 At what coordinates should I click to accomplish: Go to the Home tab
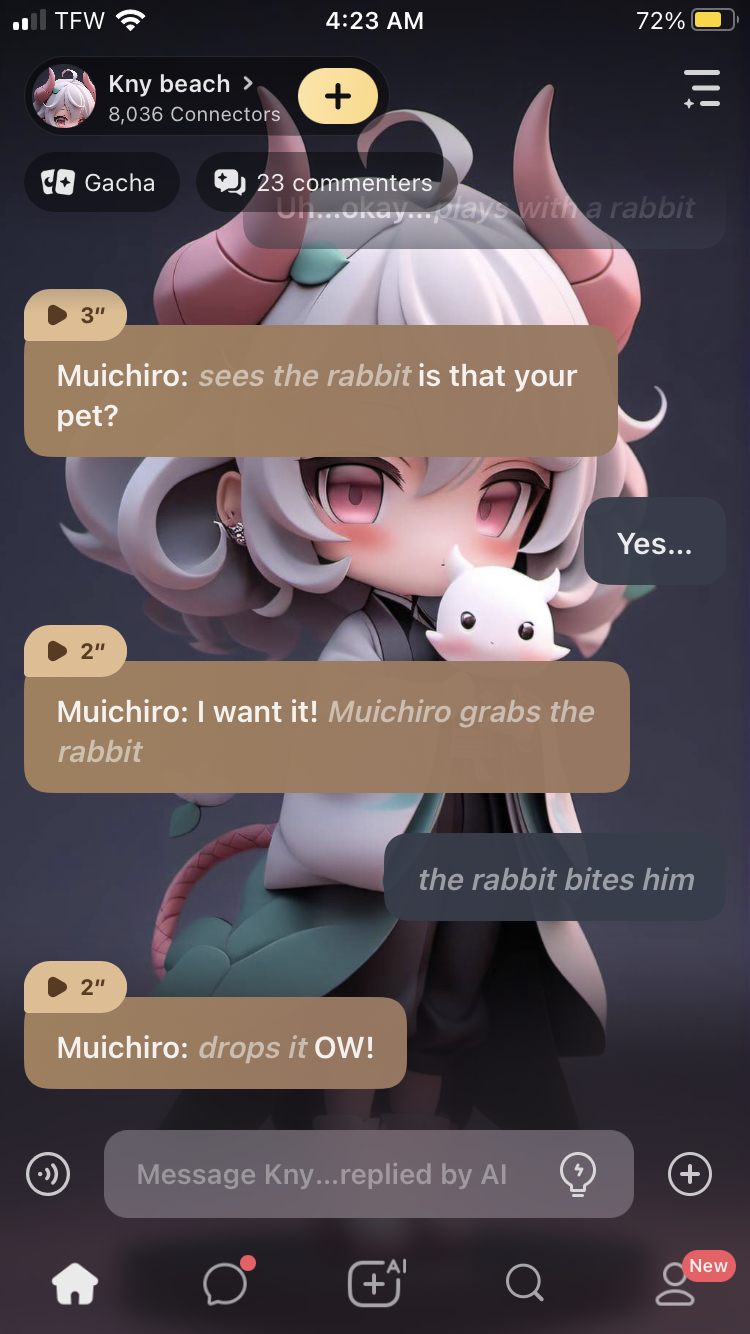(75, 1283)
